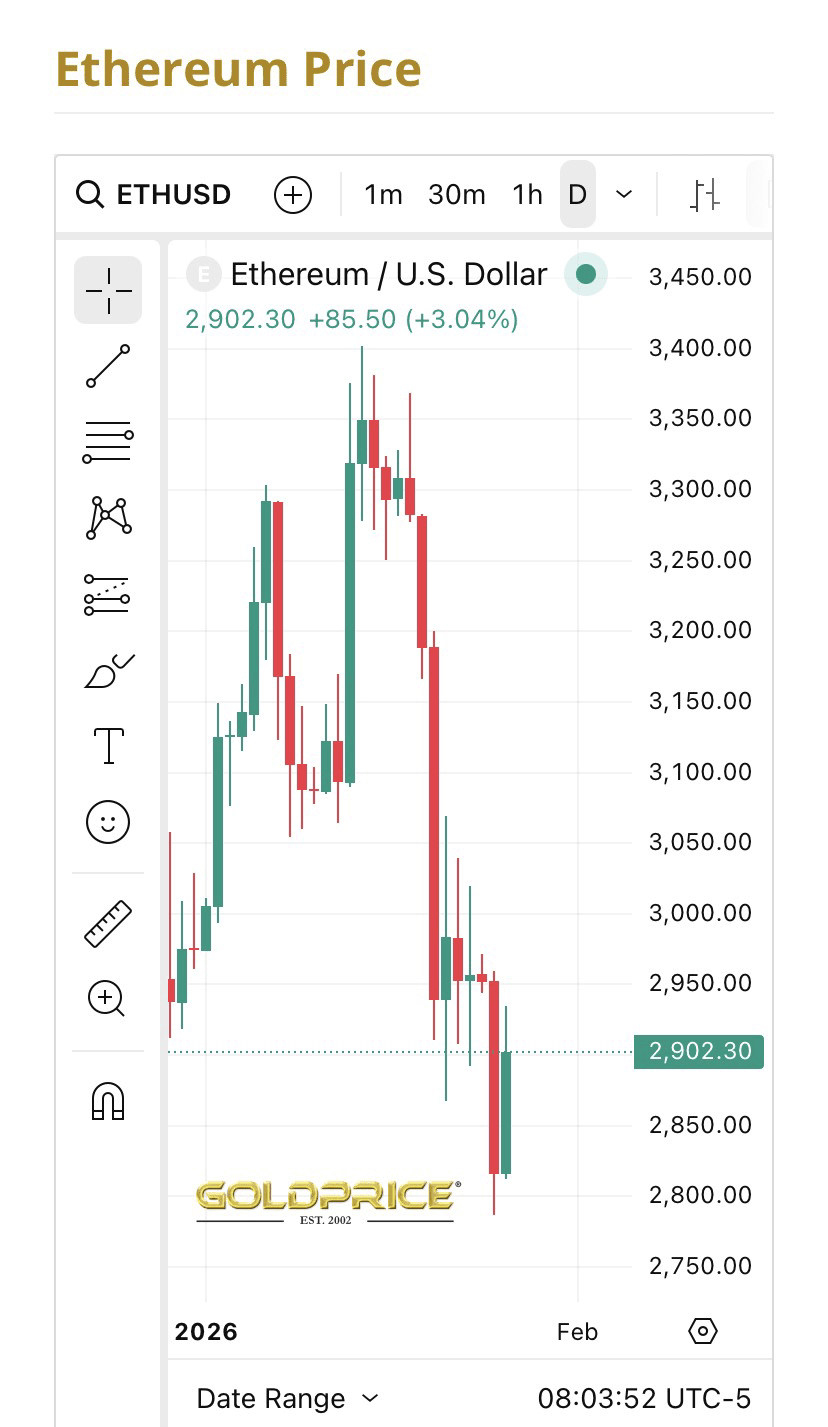Screen dimensions: 828x1427
Task: Toggle the magnet mode
Action: coord(108,1101)
